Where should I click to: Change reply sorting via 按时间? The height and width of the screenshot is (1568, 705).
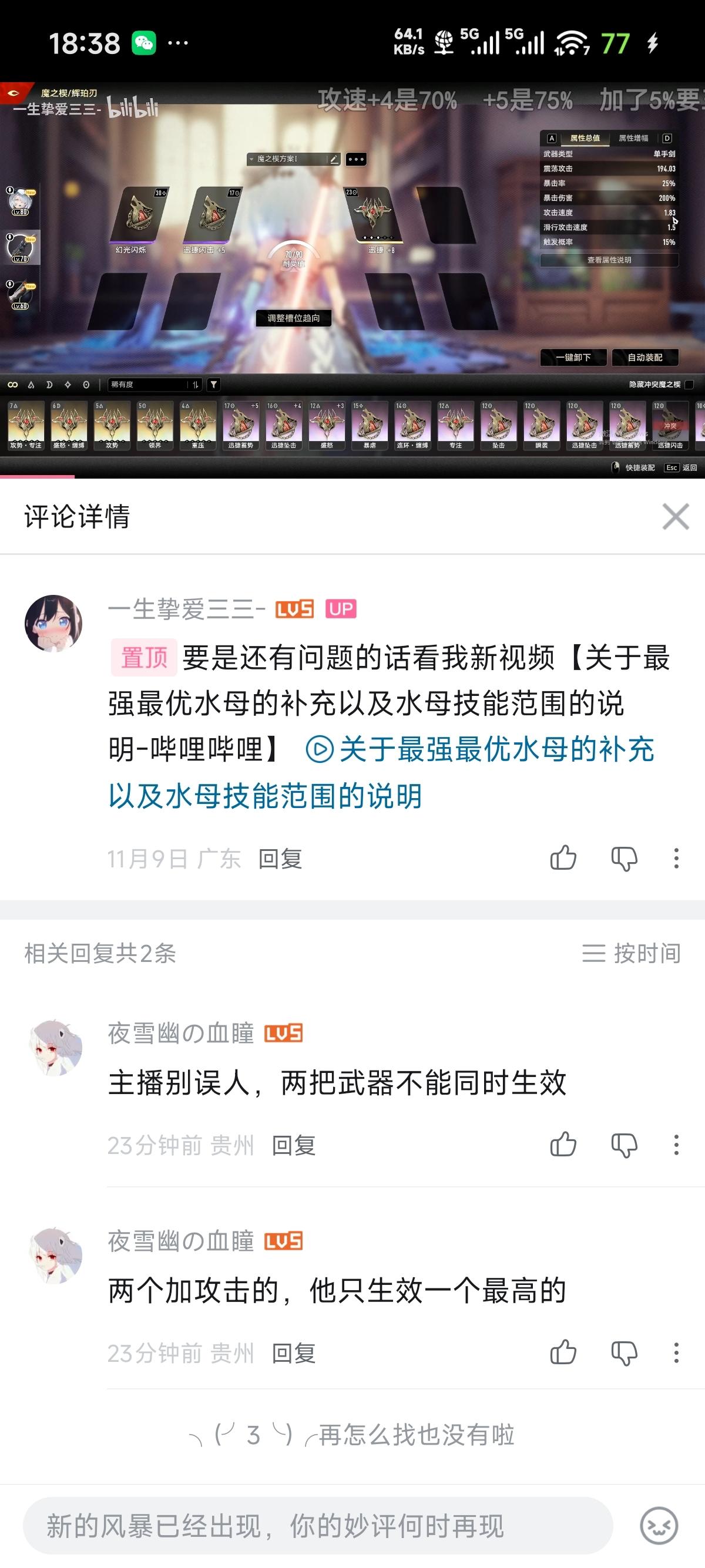coord(632,953)
